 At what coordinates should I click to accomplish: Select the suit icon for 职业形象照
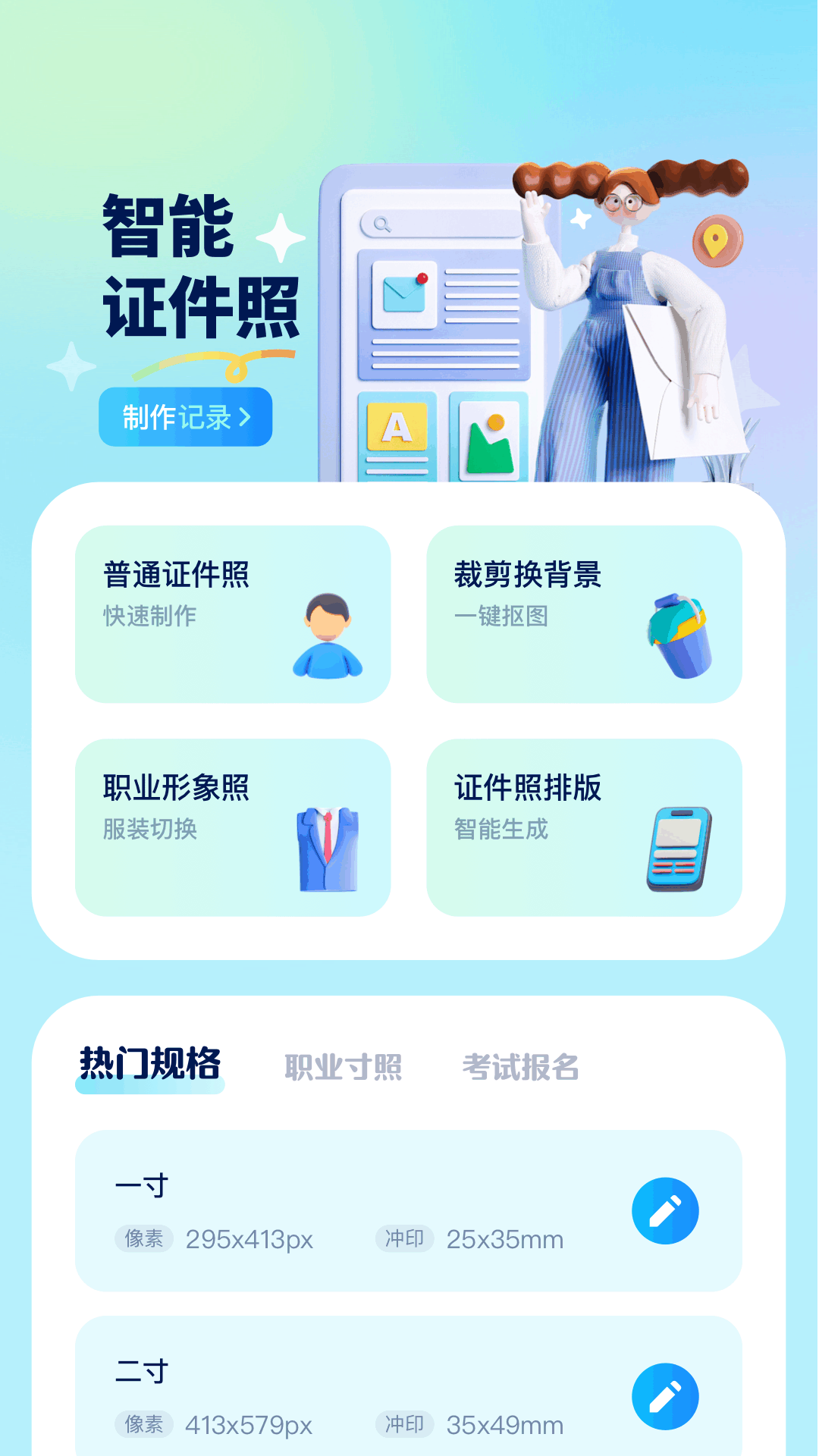point(327,851)
